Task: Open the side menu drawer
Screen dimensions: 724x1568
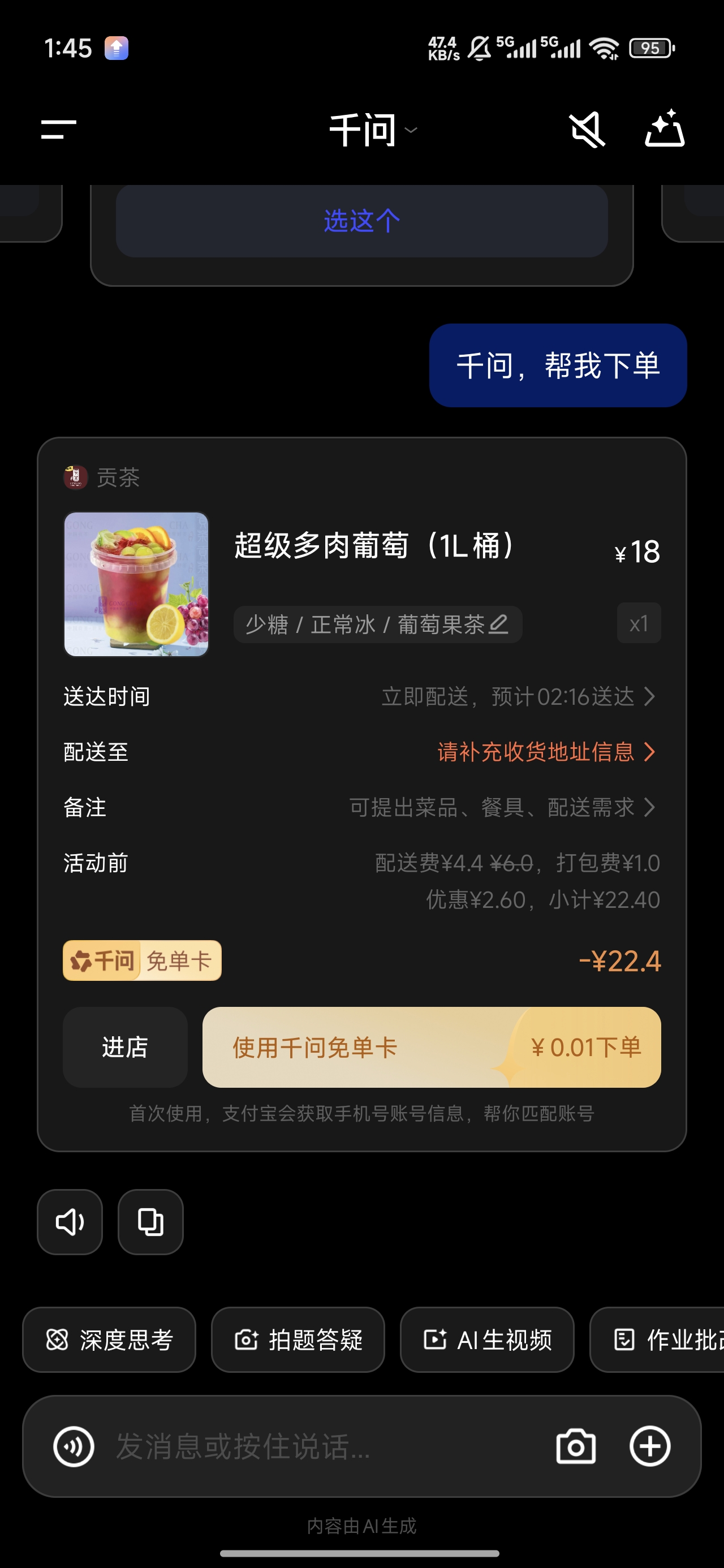Action: 58,129
